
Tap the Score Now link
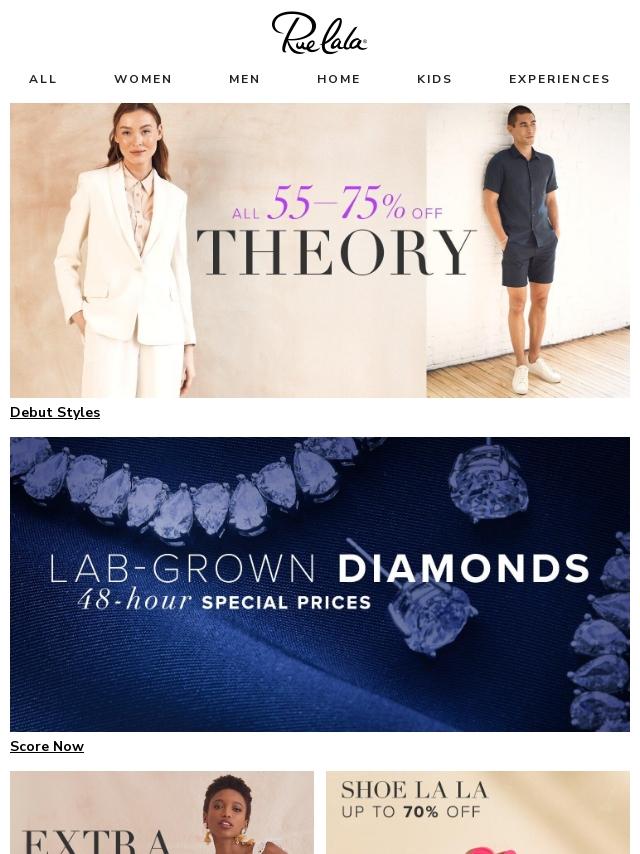47,747
